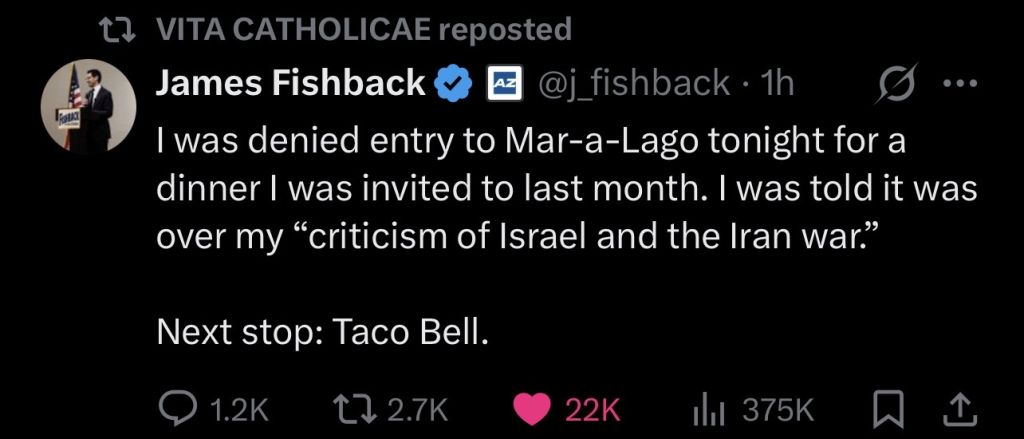Open the @j_fishback handle

coord(634,84)
